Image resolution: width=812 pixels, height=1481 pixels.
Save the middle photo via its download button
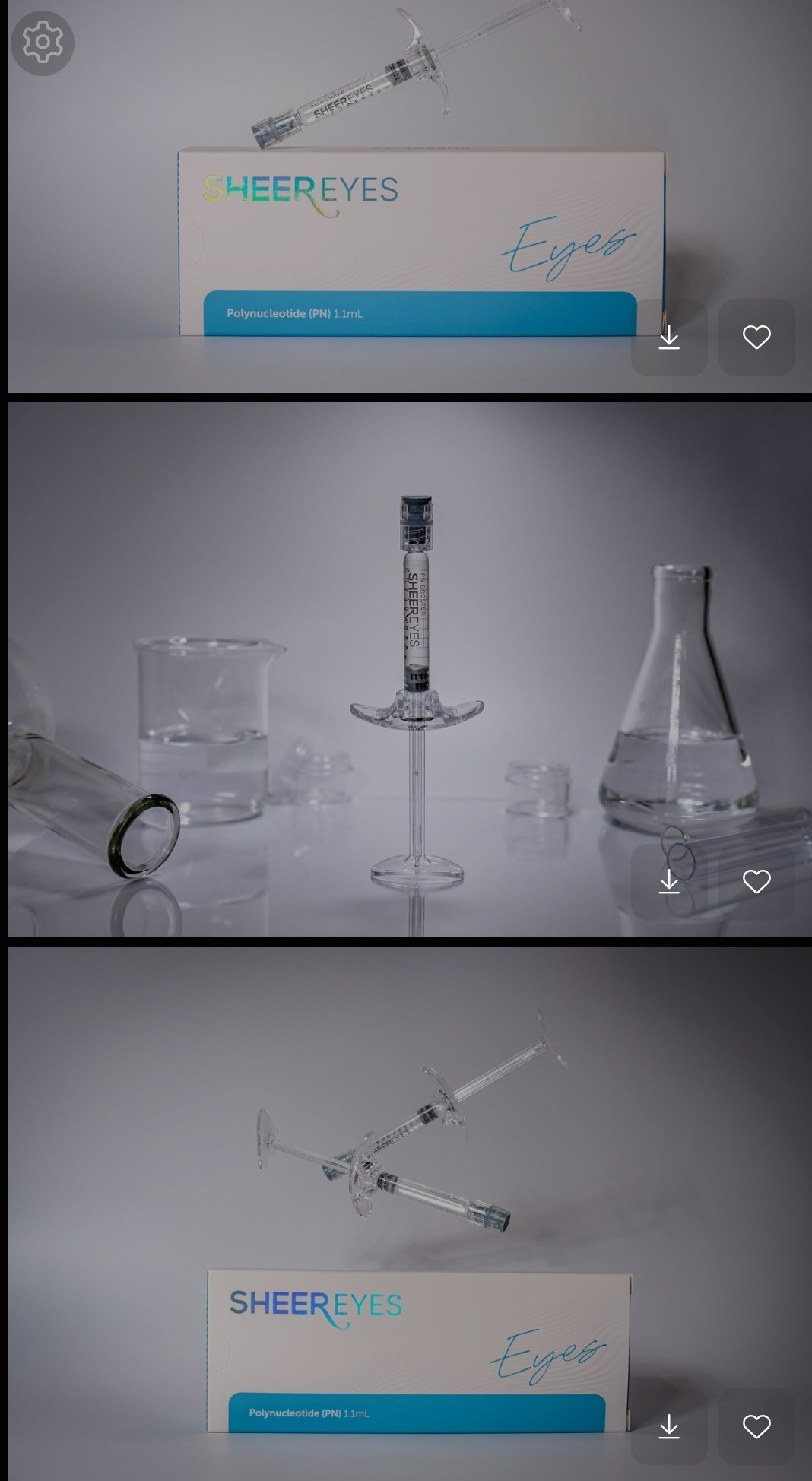point(669,882)
